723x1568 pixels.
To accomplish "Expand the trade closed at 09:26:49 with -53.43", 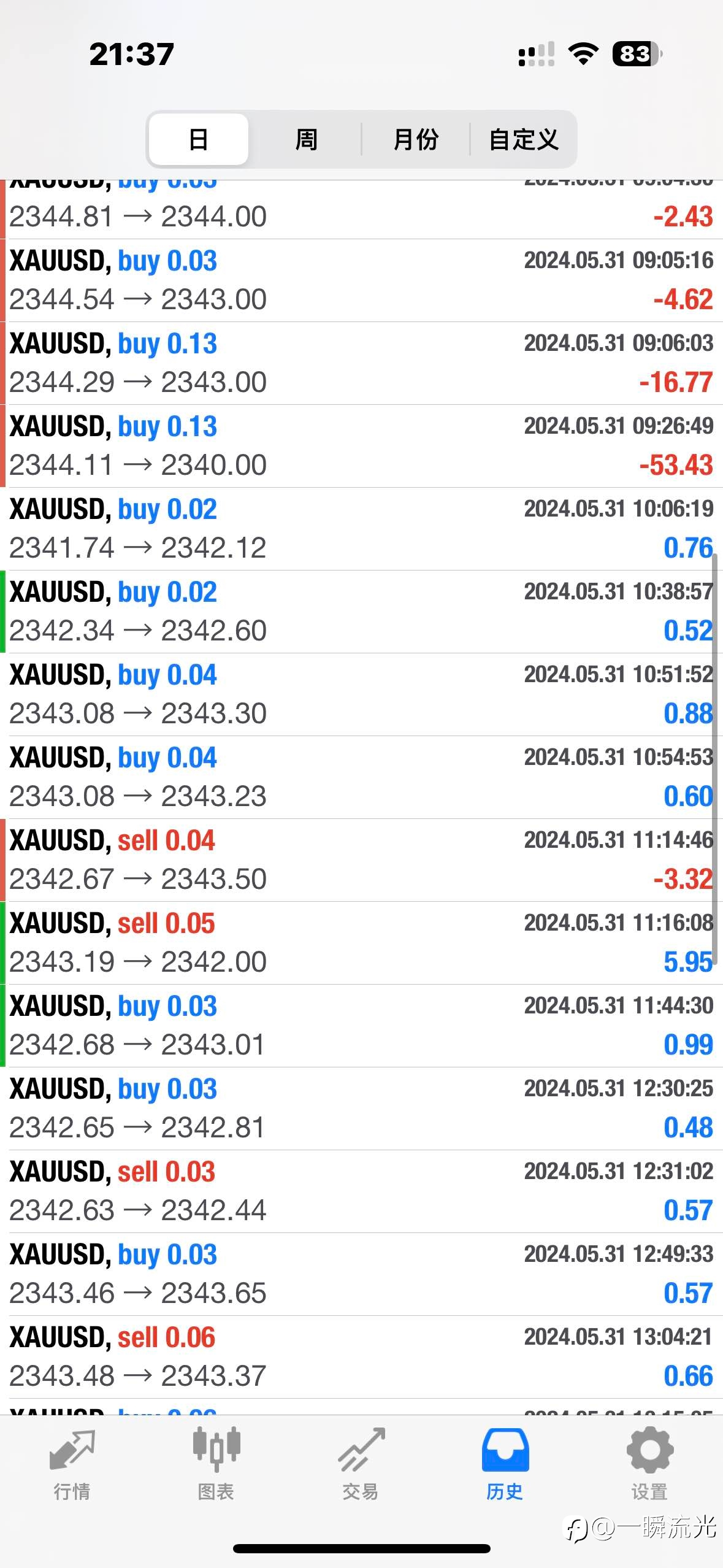I will click(x=361, y=446).
